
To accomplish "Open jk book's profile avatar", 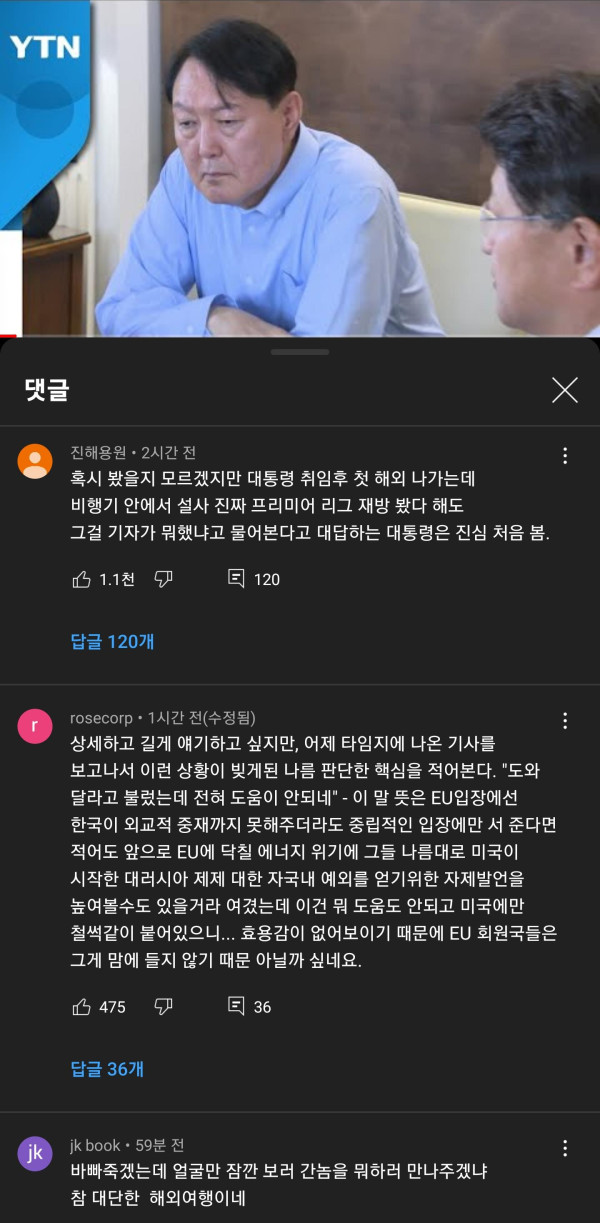I will (35, 1153).
